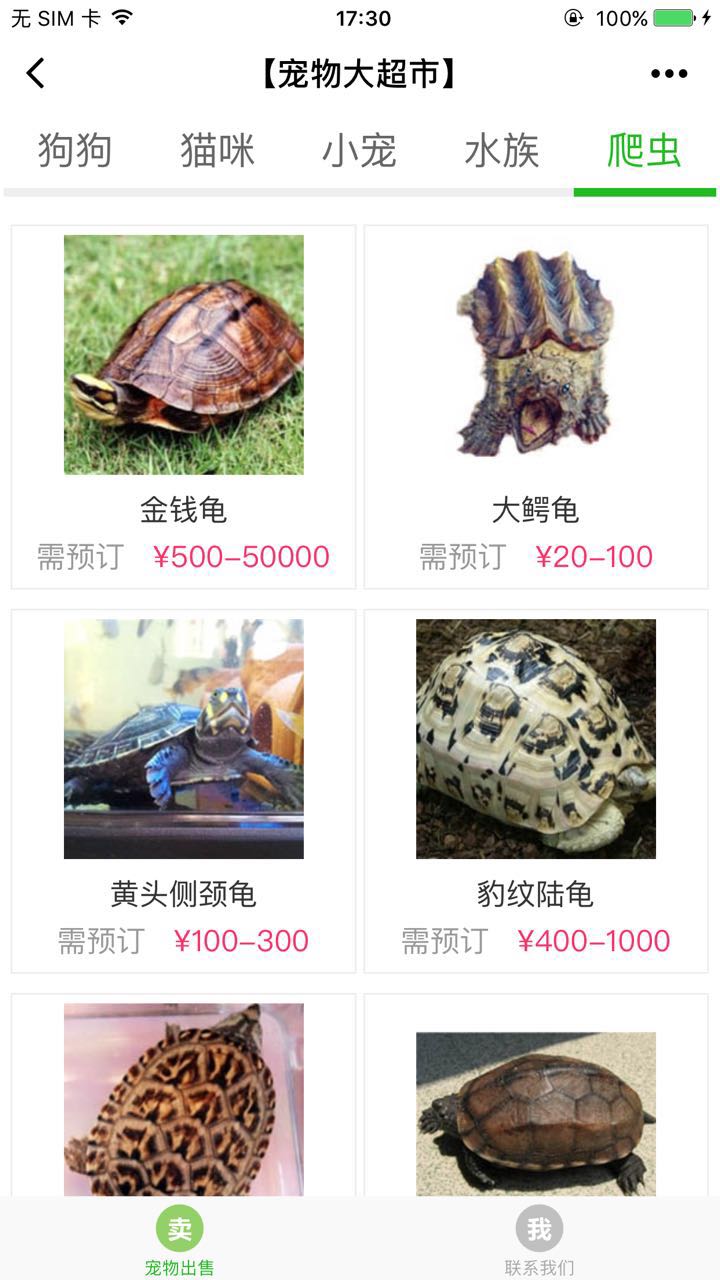
Task: Select the 小宠 category tab
Action: 359,151
